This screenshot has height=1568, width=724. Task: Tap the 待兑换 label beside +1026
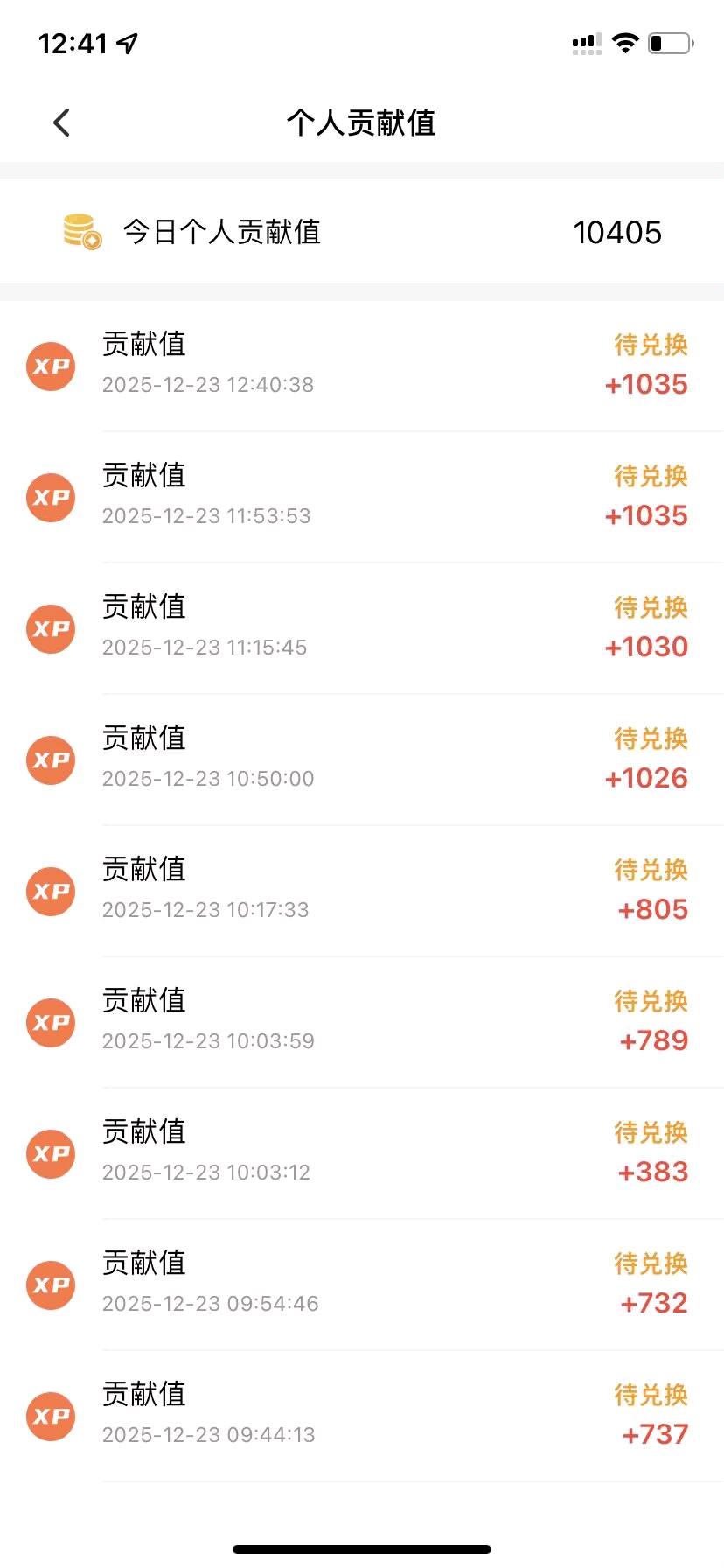(650, 739)
